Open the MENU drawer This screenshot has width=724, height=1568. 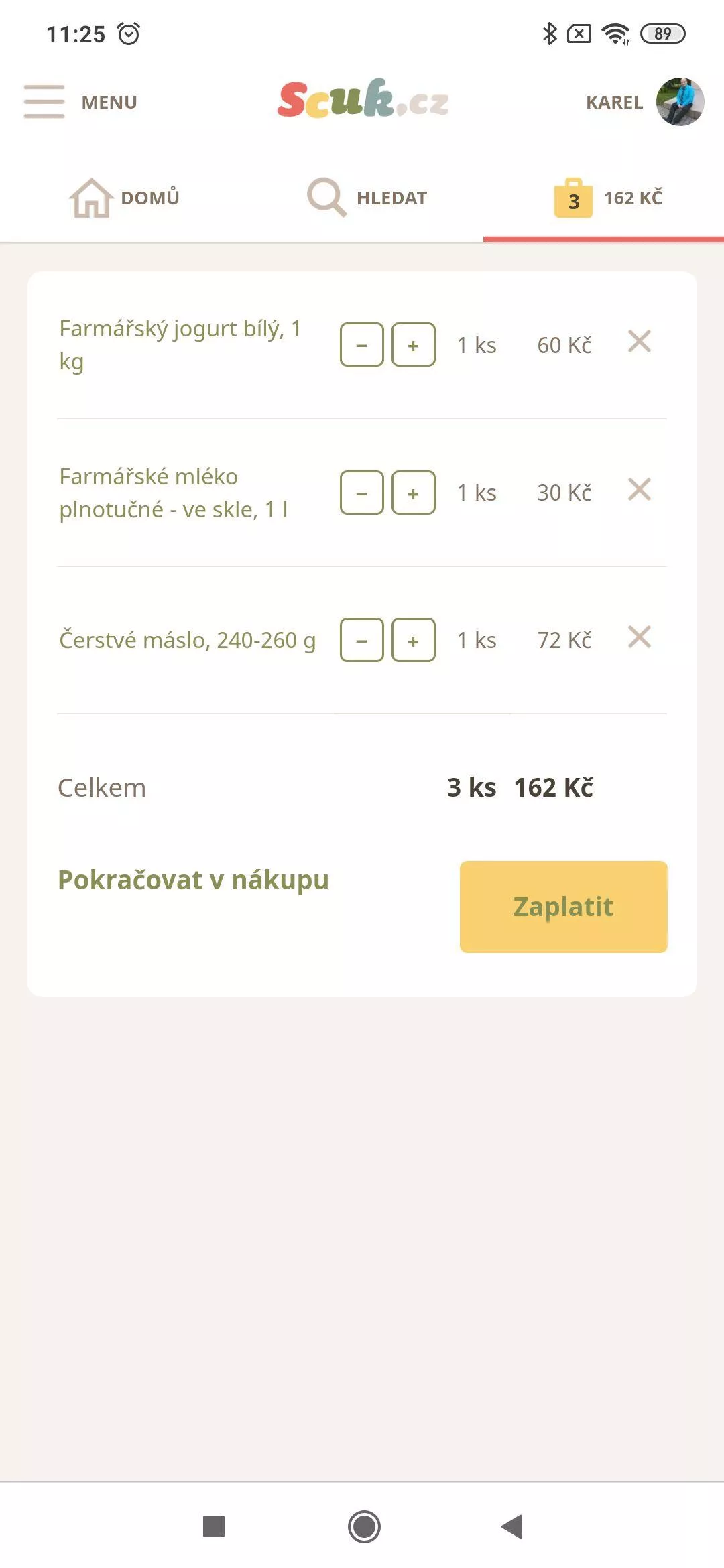[x=80, y=102]
